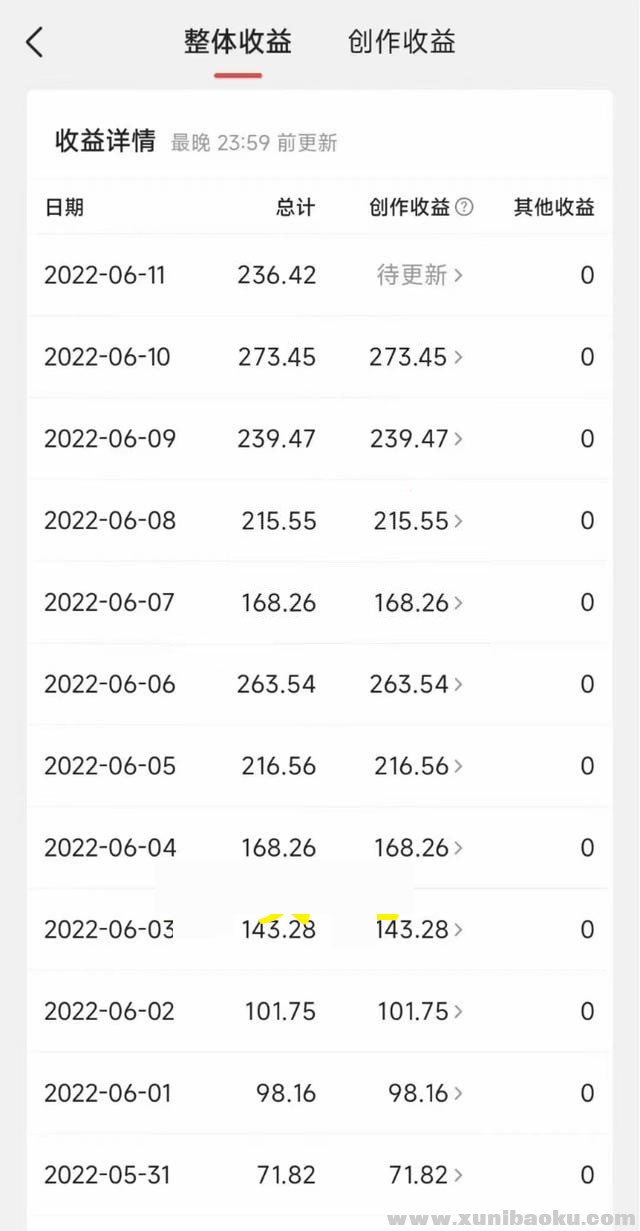
Task: Switch to the 创作收益 tab
Action: coord(402,42)
